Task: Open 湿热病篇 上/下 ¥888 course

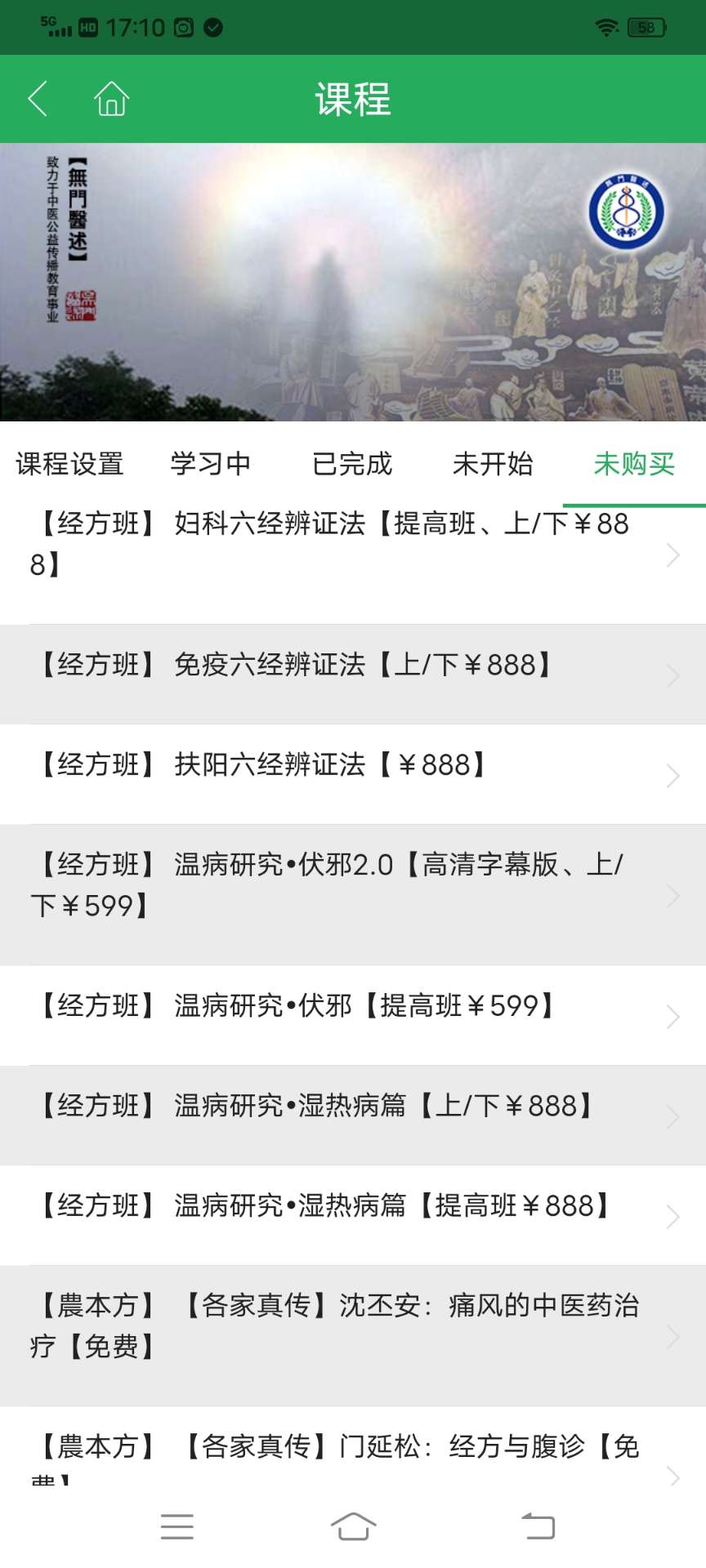Action: click(x=353, y=1116)
